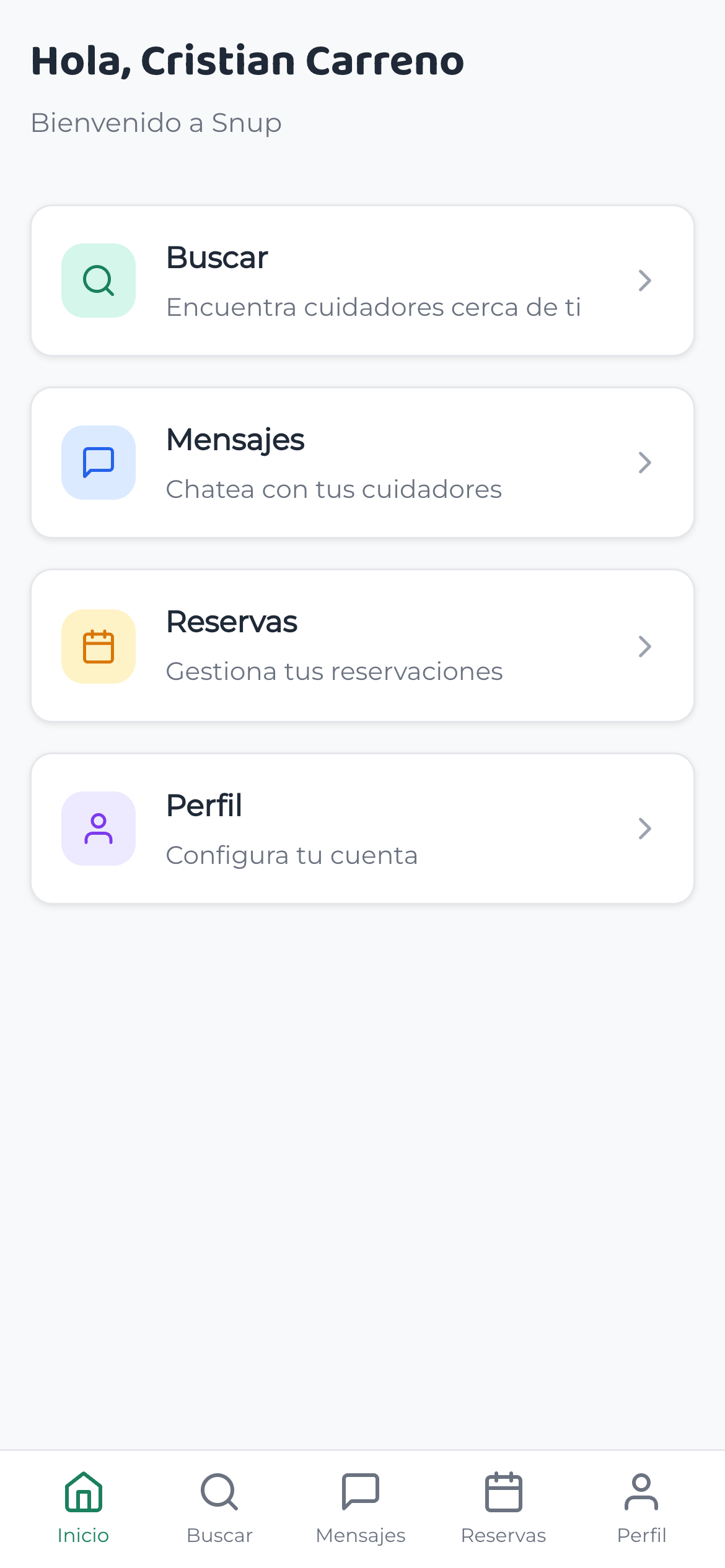Open Buscar to find nearby caregivers
The height and width of the screenshot is (1568, 725).
pyautogui.click(x=362, y=281)
